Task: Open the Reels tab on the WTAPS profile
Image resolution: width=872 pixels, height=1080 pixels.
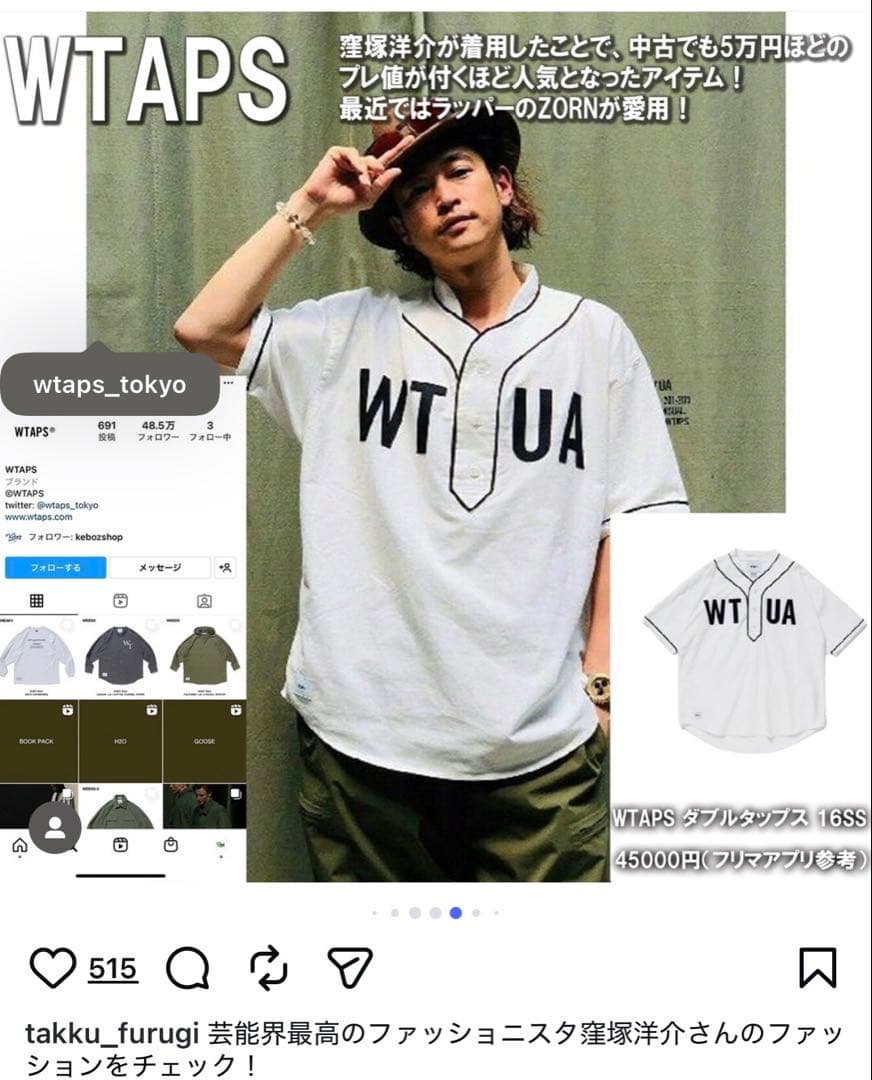Action: [x=119, y=600]
